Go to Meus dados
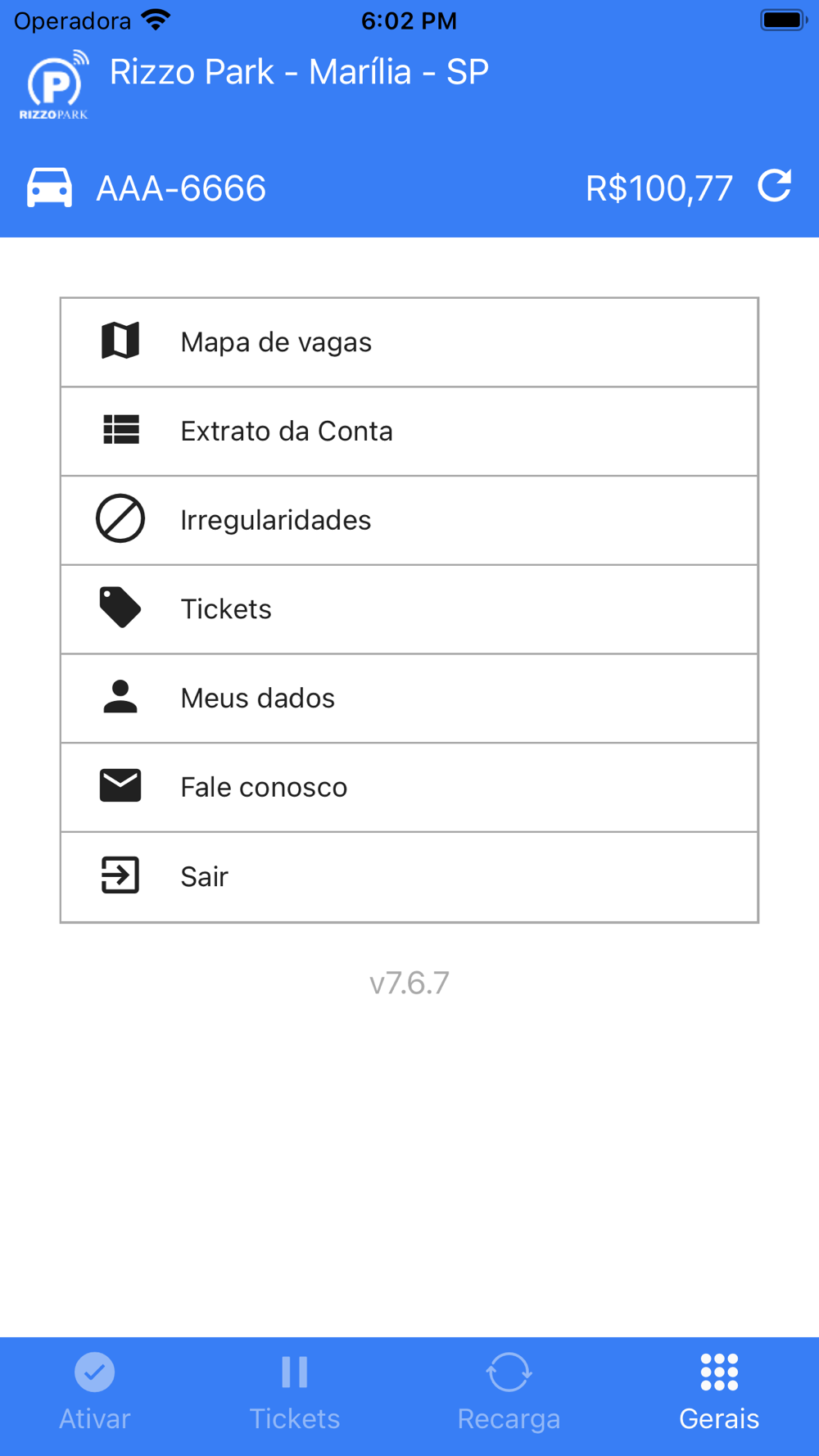Image resolution: width=819 pixels, height=1456 pixels. click(x=409, y=699)
